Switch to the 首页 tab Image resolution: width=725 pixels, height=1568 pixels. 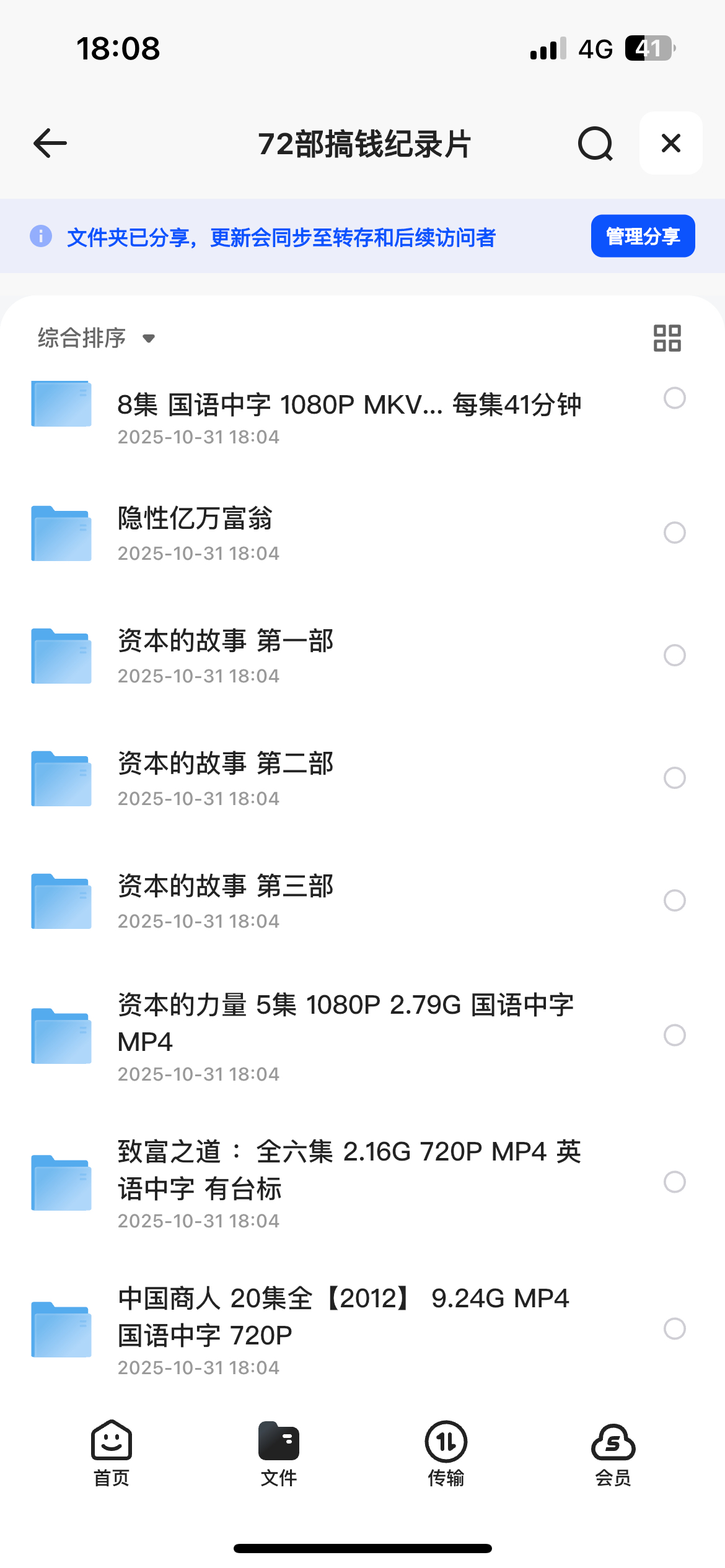112,1453
